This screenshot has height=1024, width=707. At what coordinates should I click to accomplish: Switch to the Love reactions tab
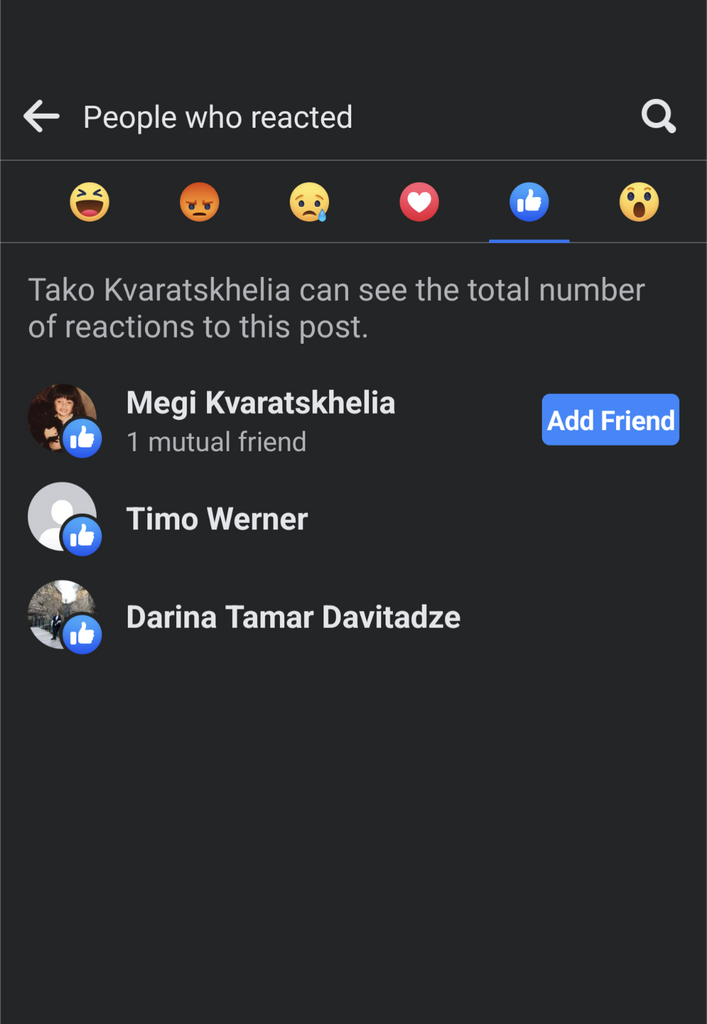coord(419,203)
